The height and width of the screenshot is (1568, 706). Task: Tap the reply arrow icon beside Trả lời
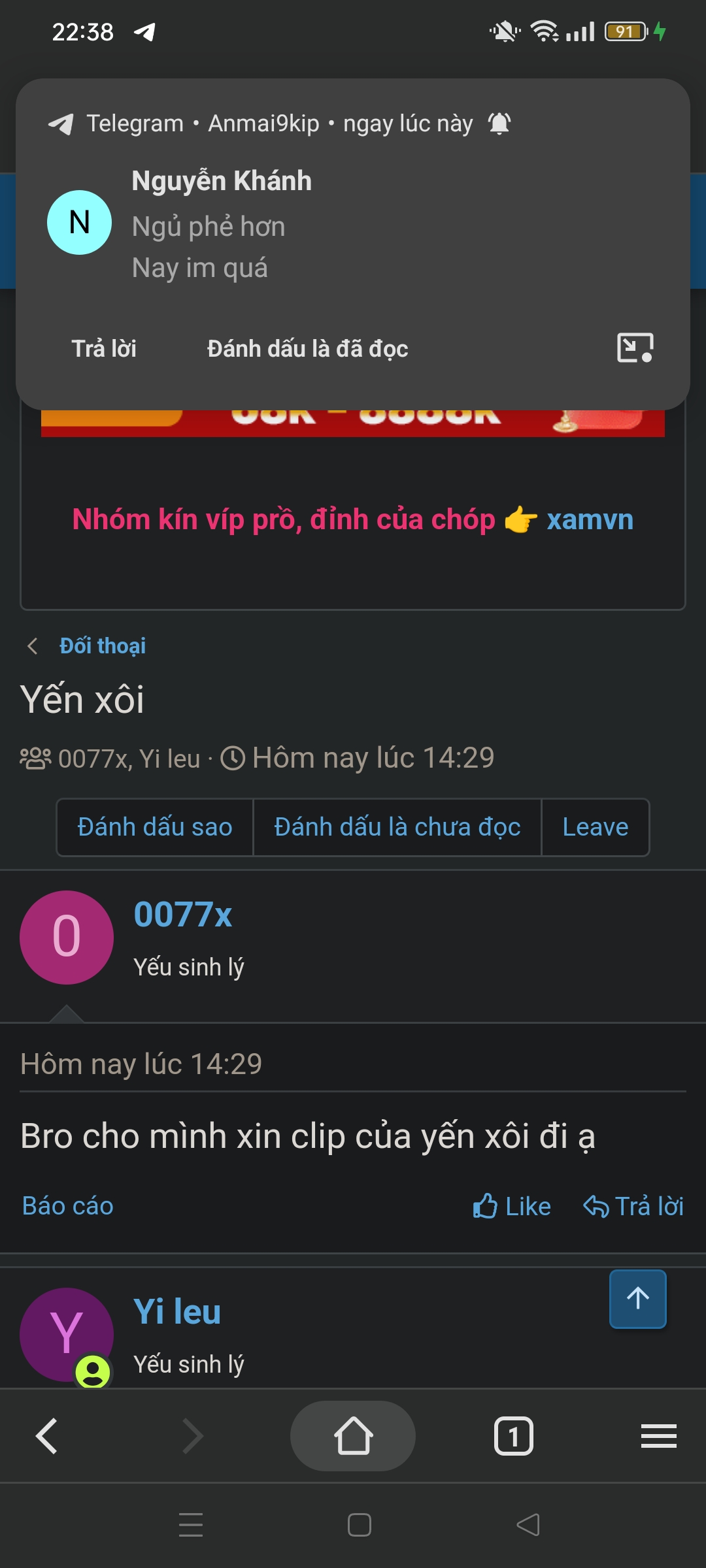coord(596,1206)
